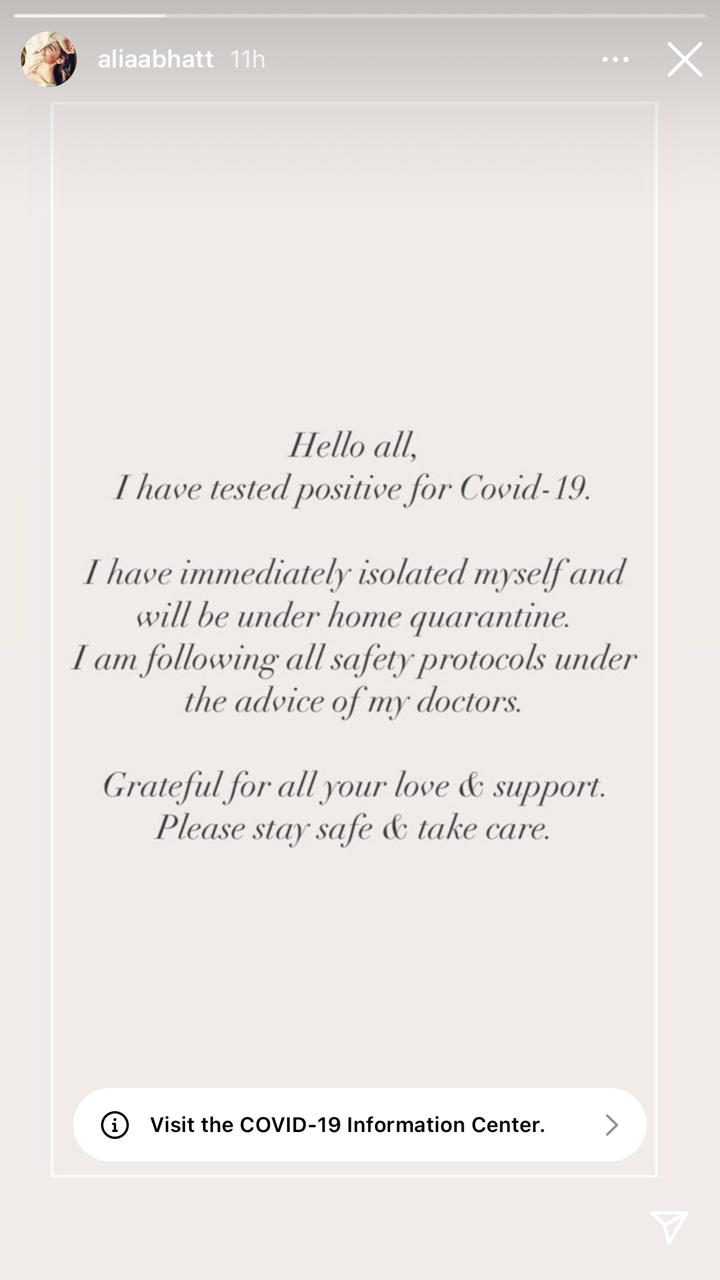Close the story viewer
The image size is (720, 1280).
(685, 60)
